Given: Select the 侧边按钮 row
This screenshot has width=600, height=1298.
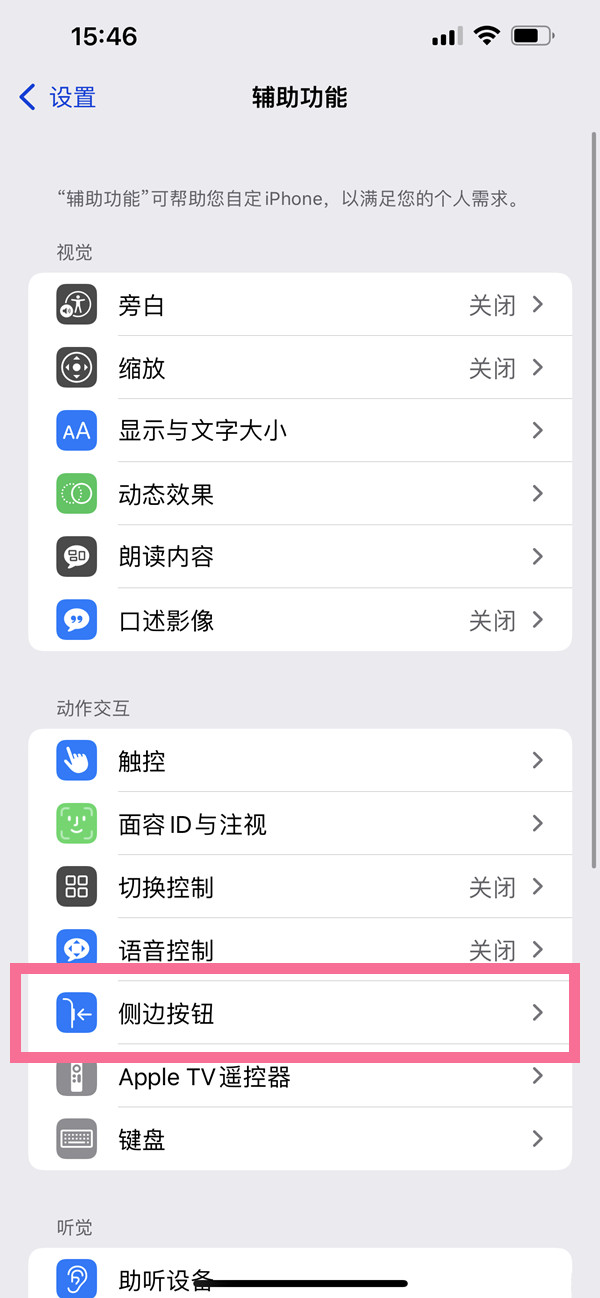Looking at the screenshot, I should pyautogui.click(x=300, y=1013).
